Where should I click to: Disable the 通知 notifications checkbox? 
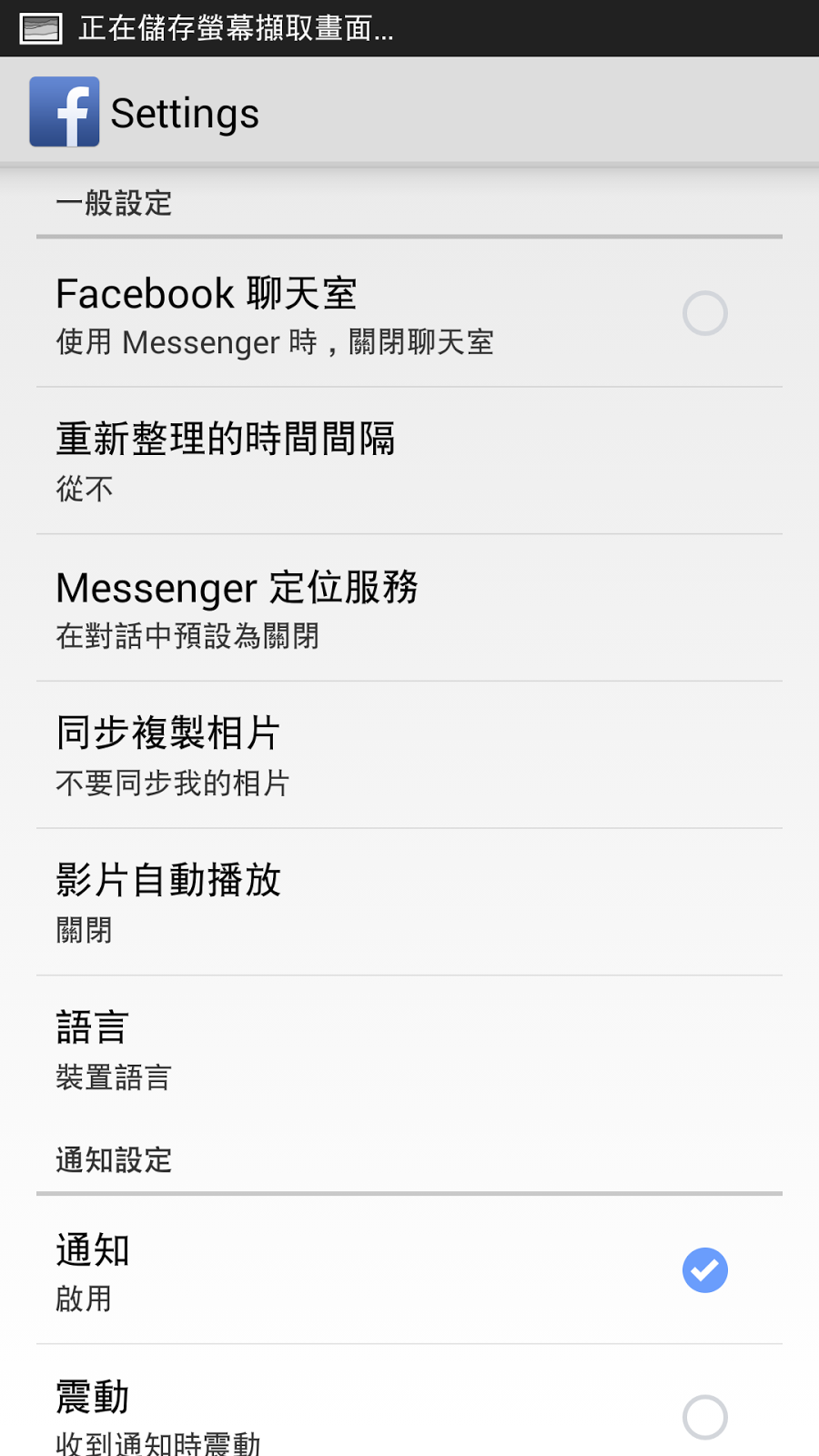coord(705,1270)
